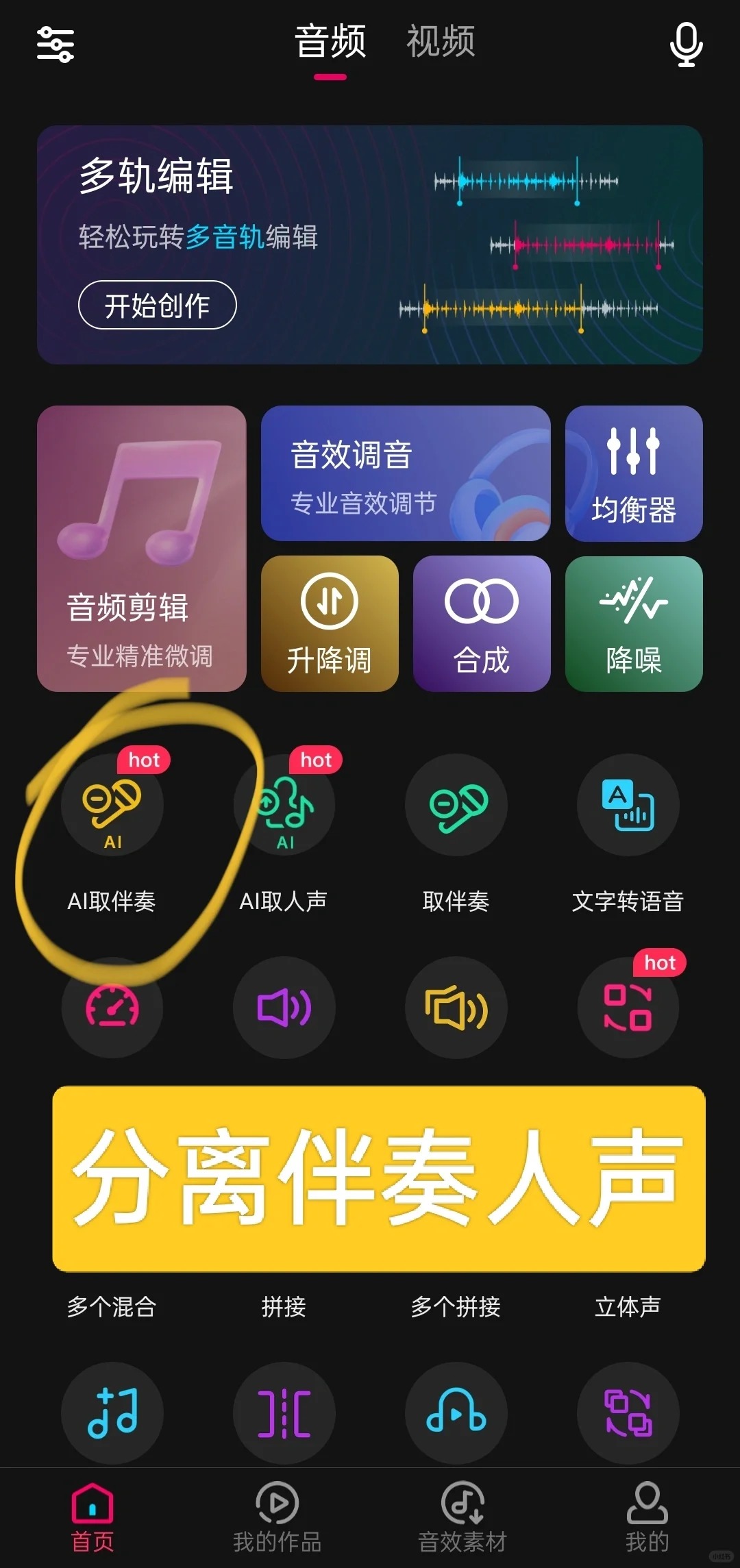The width and height of the screenshot is (740, 1568).
Task: Launch the AI取人声 tool
Action: pyautogui.click(x=284, y=805)
